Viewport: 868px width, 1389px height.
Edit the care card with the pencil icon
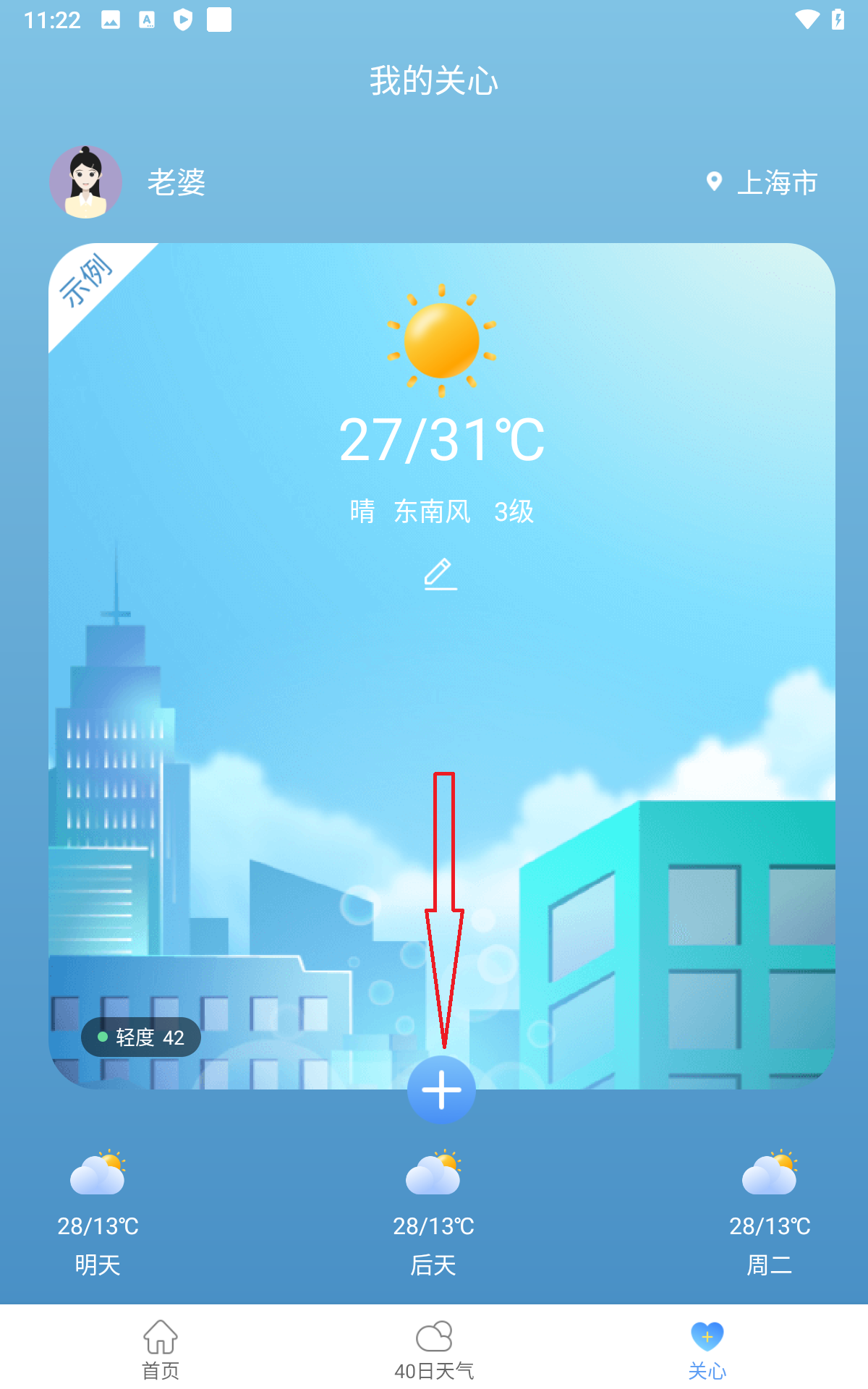[x=441, y=574]
